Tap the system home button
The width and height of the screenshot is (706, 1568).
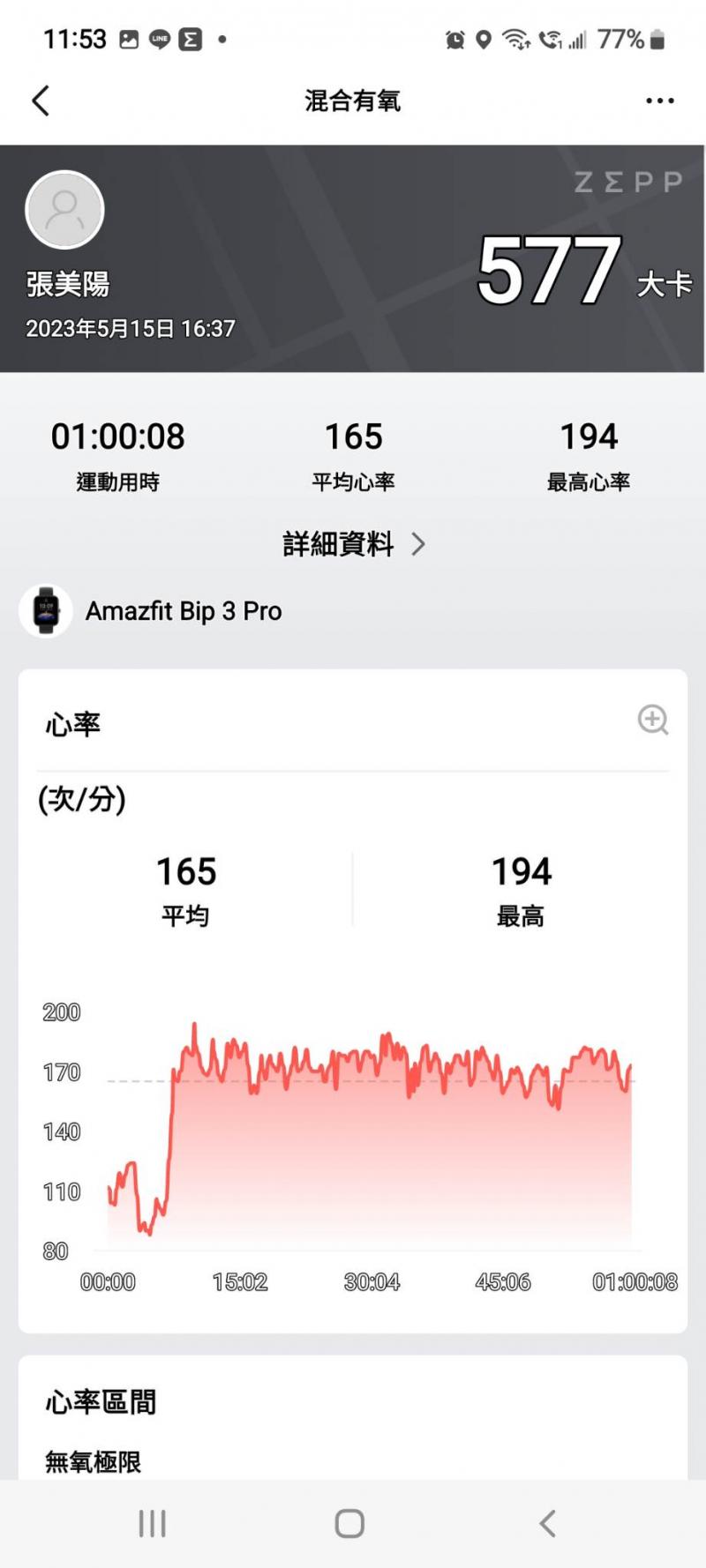[x=349, y=1523]
